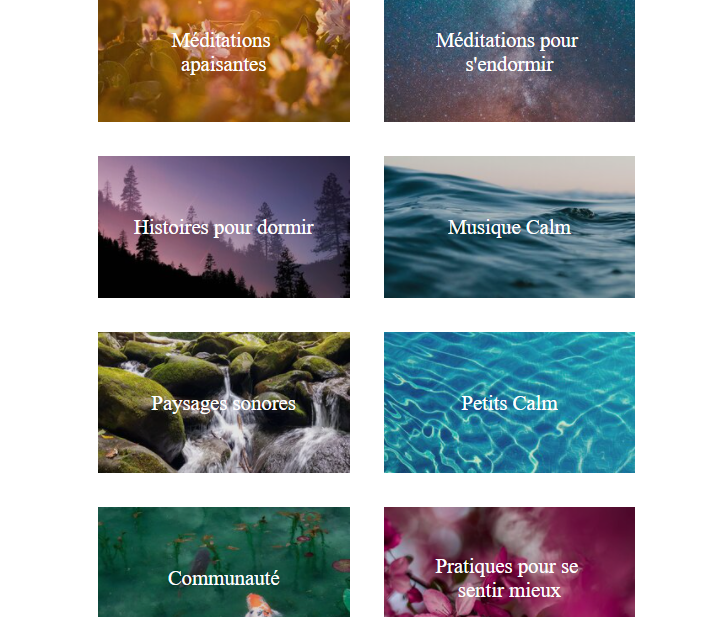Image resolution: width=722 pixels, height=617 pixels.
Task: Tap the Petits Calm tile
Action: [x=509, y=403]
